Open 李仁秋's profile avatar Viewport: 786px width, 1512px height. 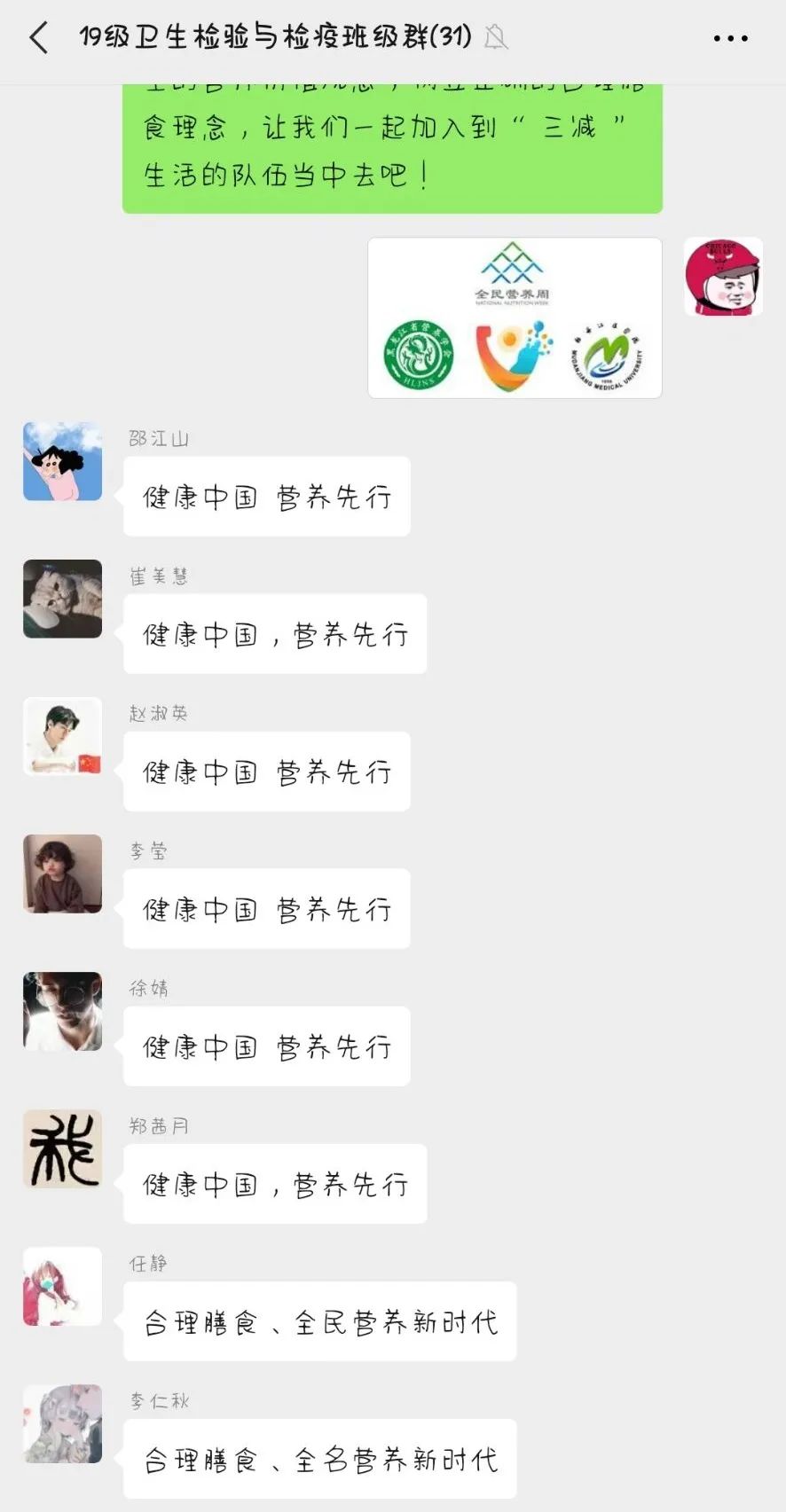tap(62, 1423)
